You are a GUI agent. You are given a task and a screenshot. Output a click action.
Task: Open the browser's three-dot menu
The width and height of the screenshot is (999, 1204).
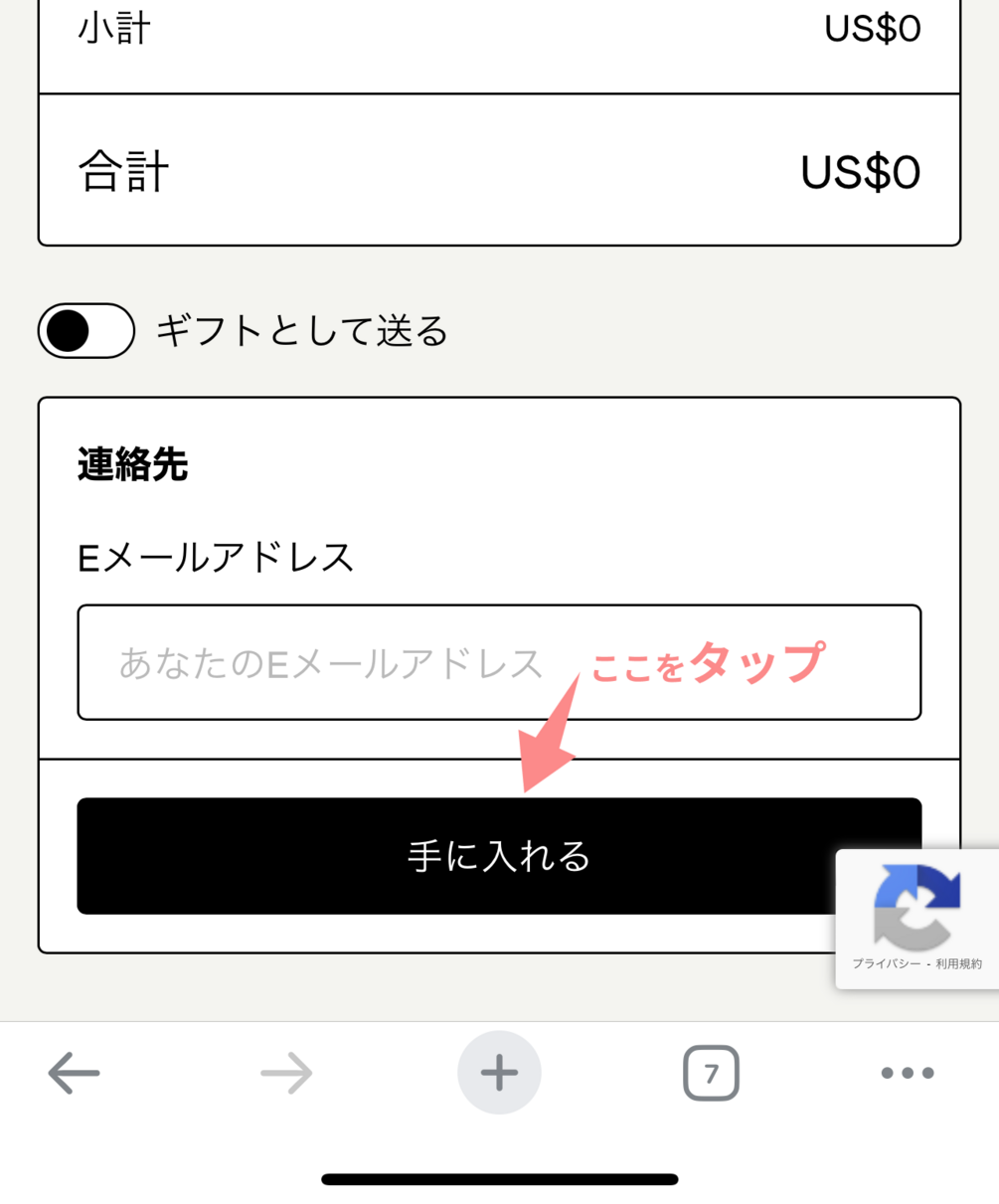point(908,1073)
